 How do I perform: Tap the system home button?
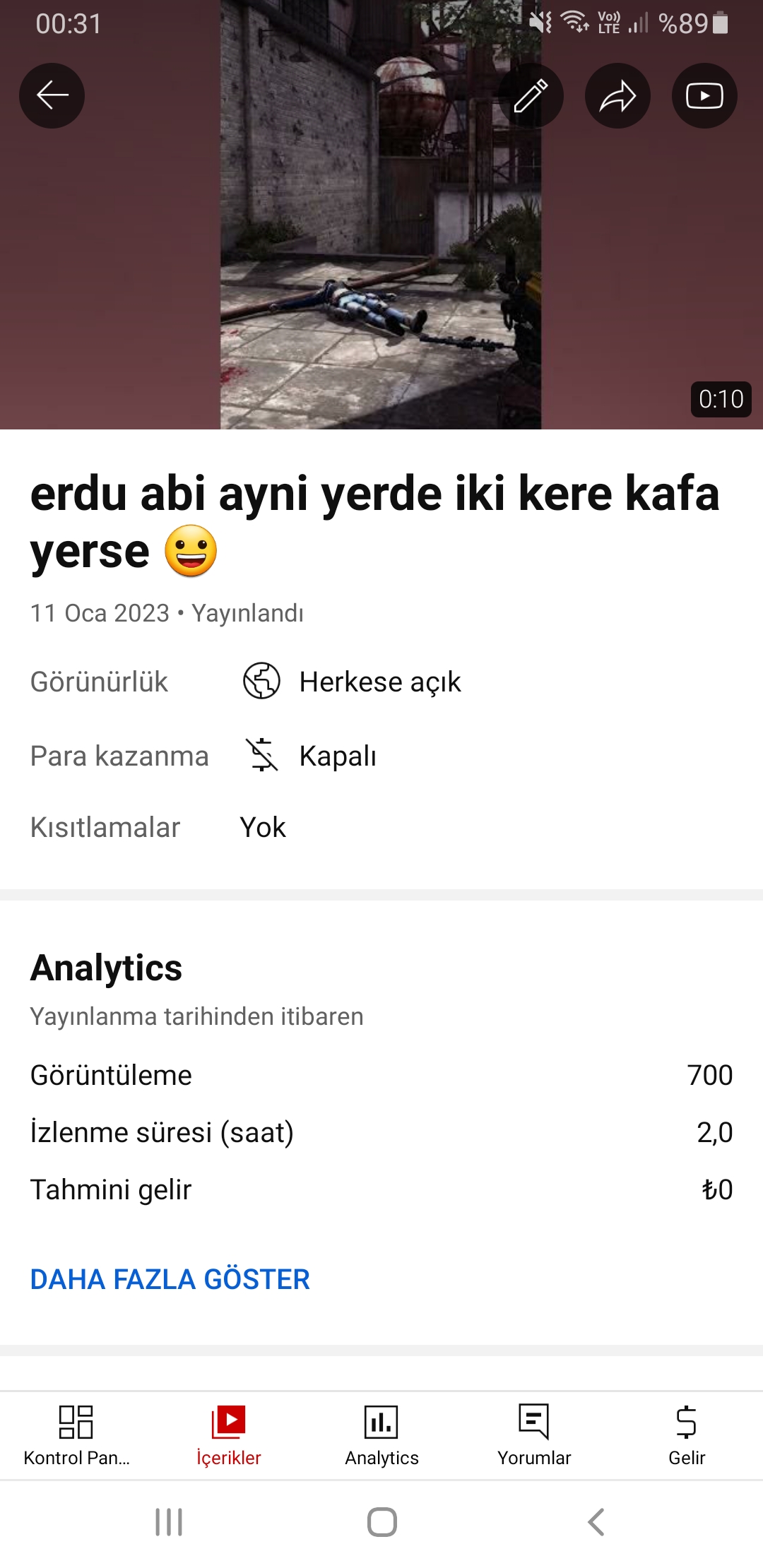(382, 1521)
